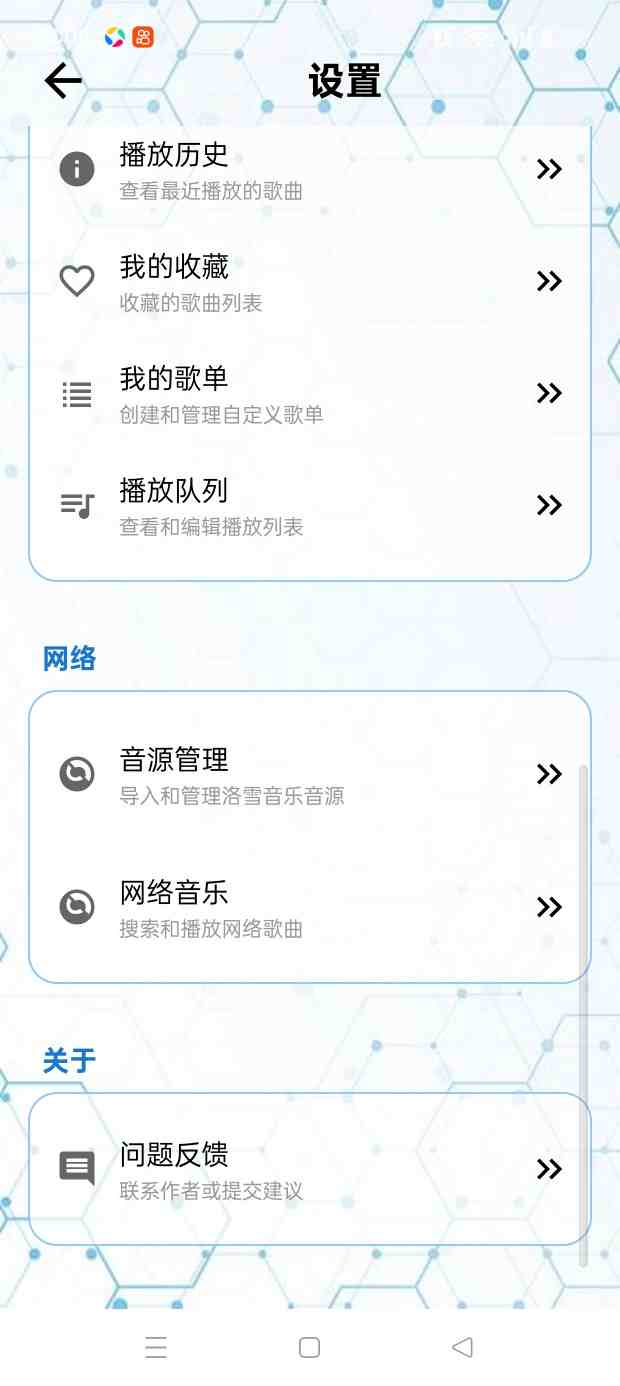
Task: Open 我的歌单 custom playlists
Action: point(310,393)
